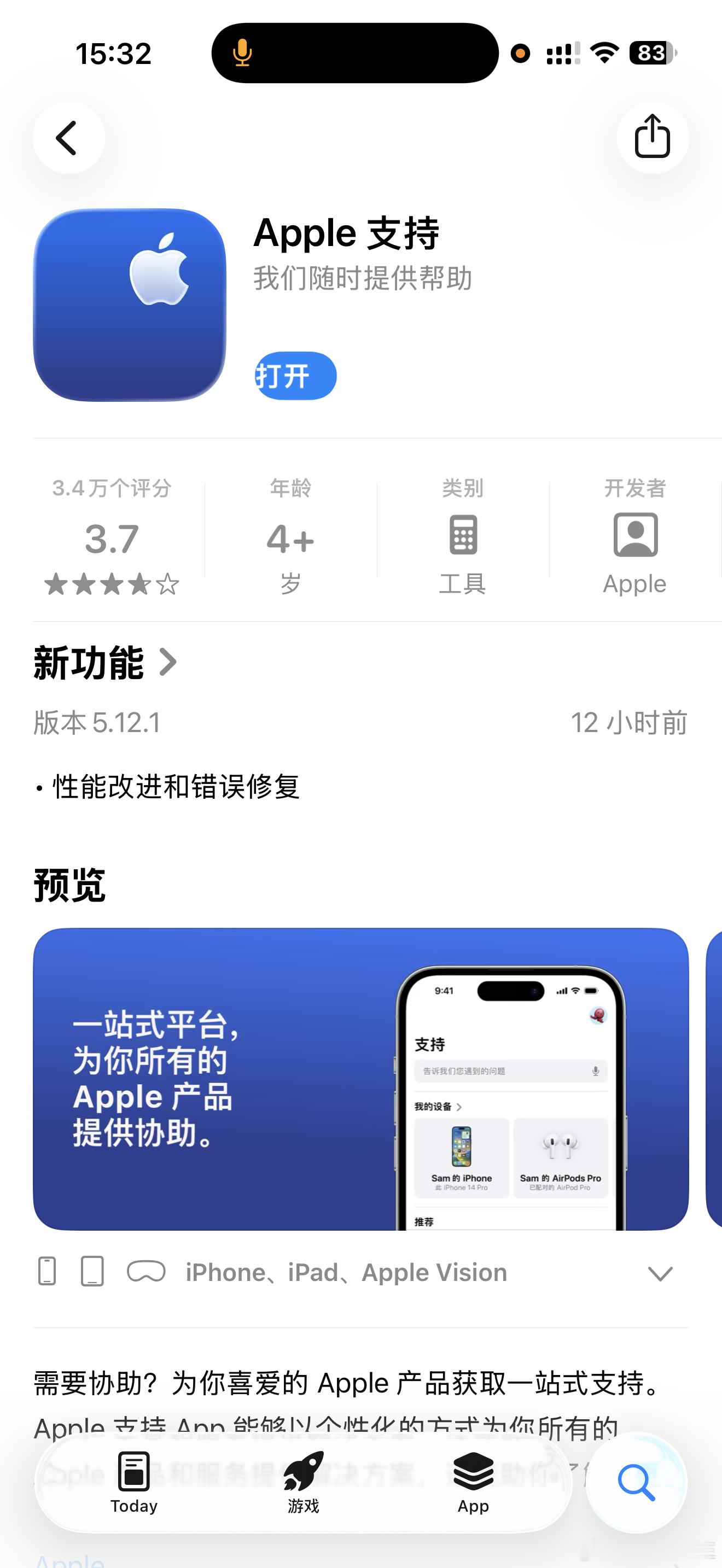Image resolution: width=722 pixels, height=1568 pixels.
Task: Expand device compatibility with downward chevron
Action: [x=660, y=1272]
